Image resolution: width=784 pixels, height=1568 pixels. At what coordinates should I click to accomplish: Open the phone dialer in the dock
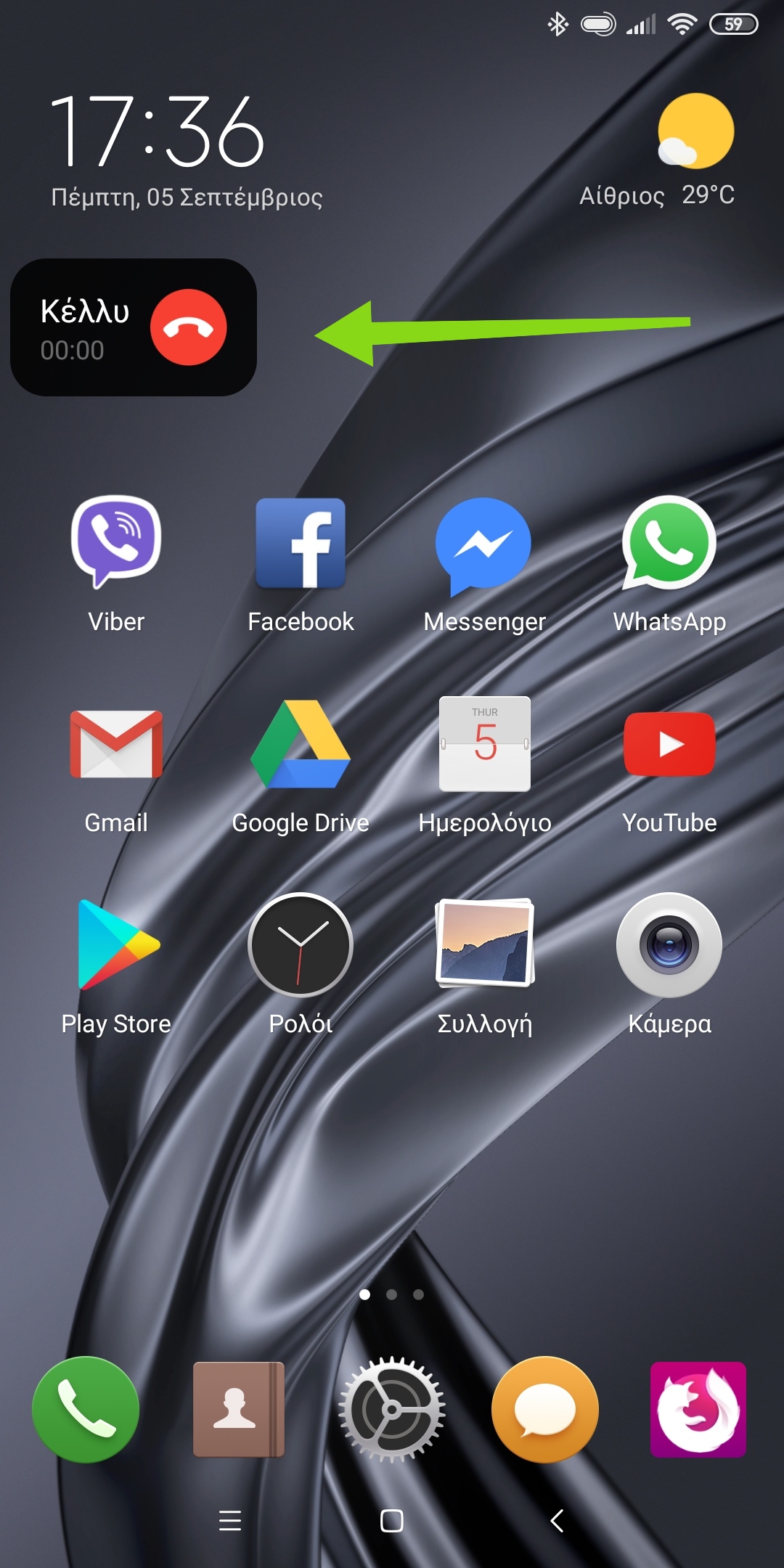coord(86,1409)
